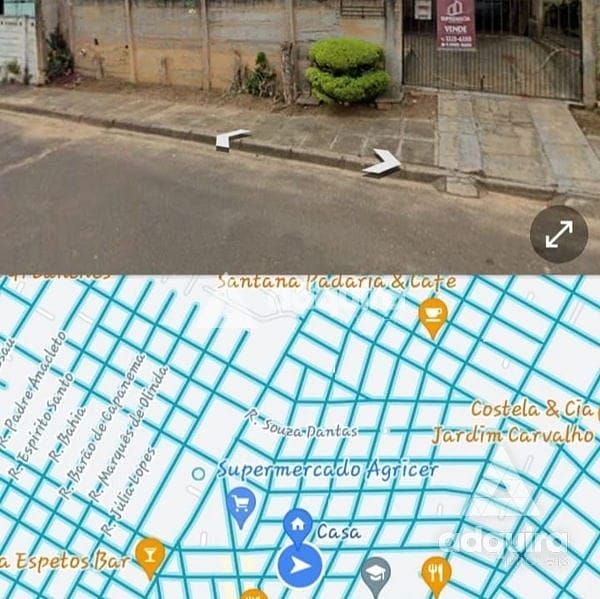Expand the Street View to full screen
The width and height of the screenshot is (600, 599).
558,234
